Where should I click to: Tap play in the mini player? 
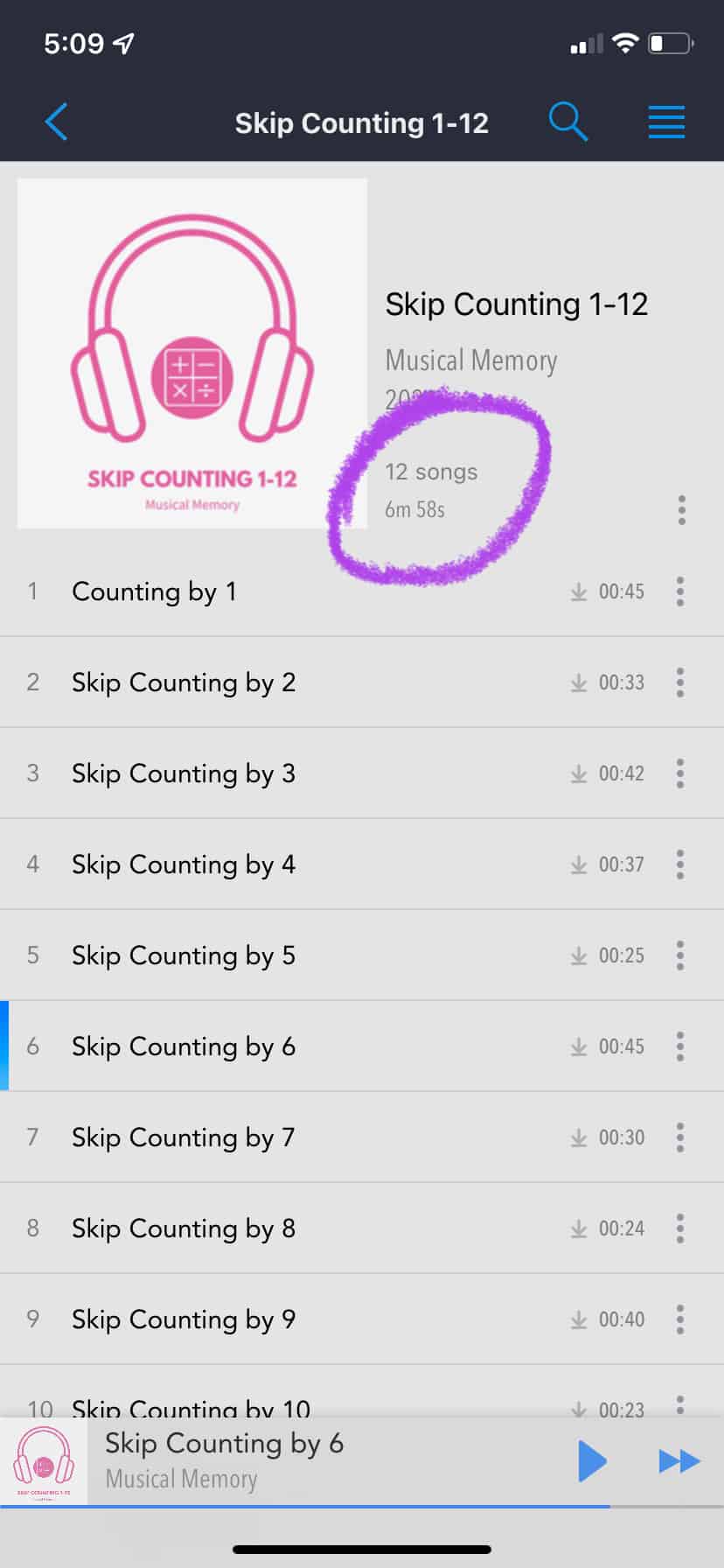[x=592, y=1460]
